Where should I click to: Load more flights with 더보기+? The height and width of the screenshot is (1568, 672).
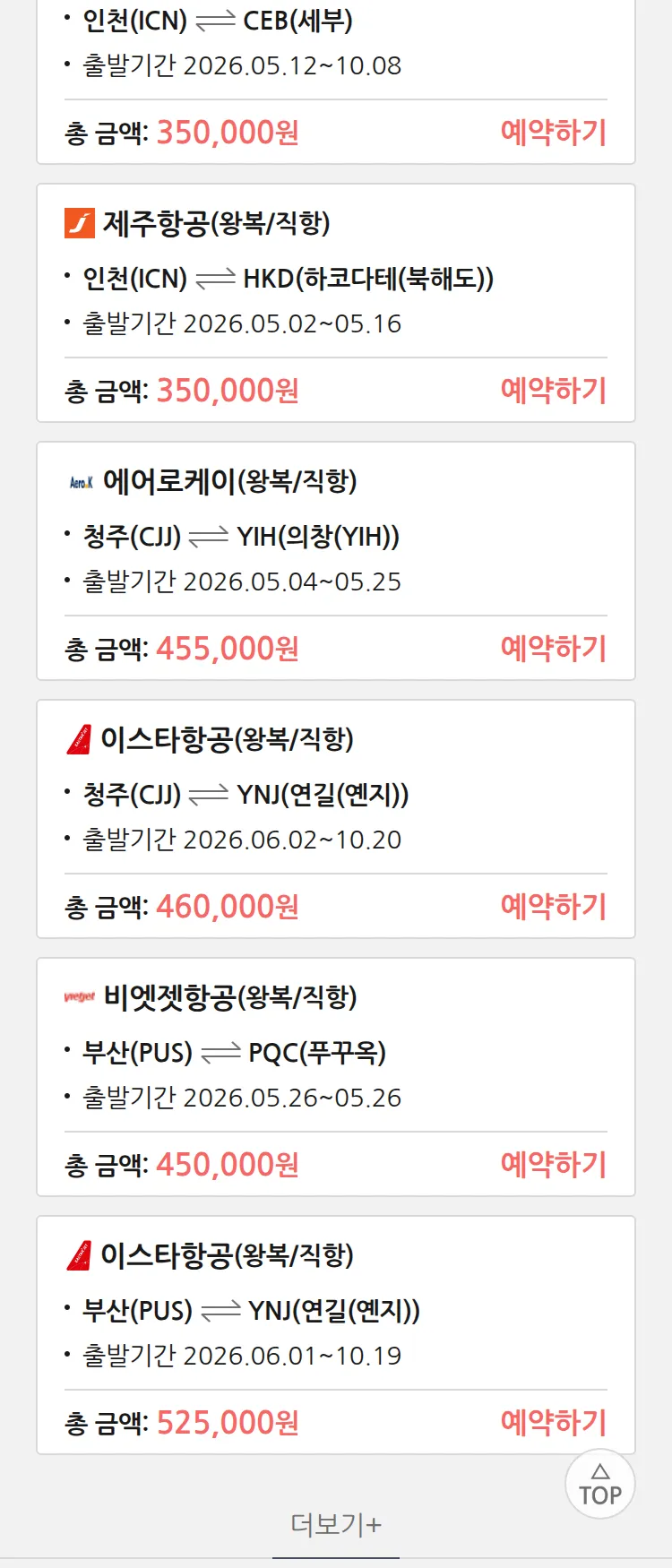click(336, 1524)
